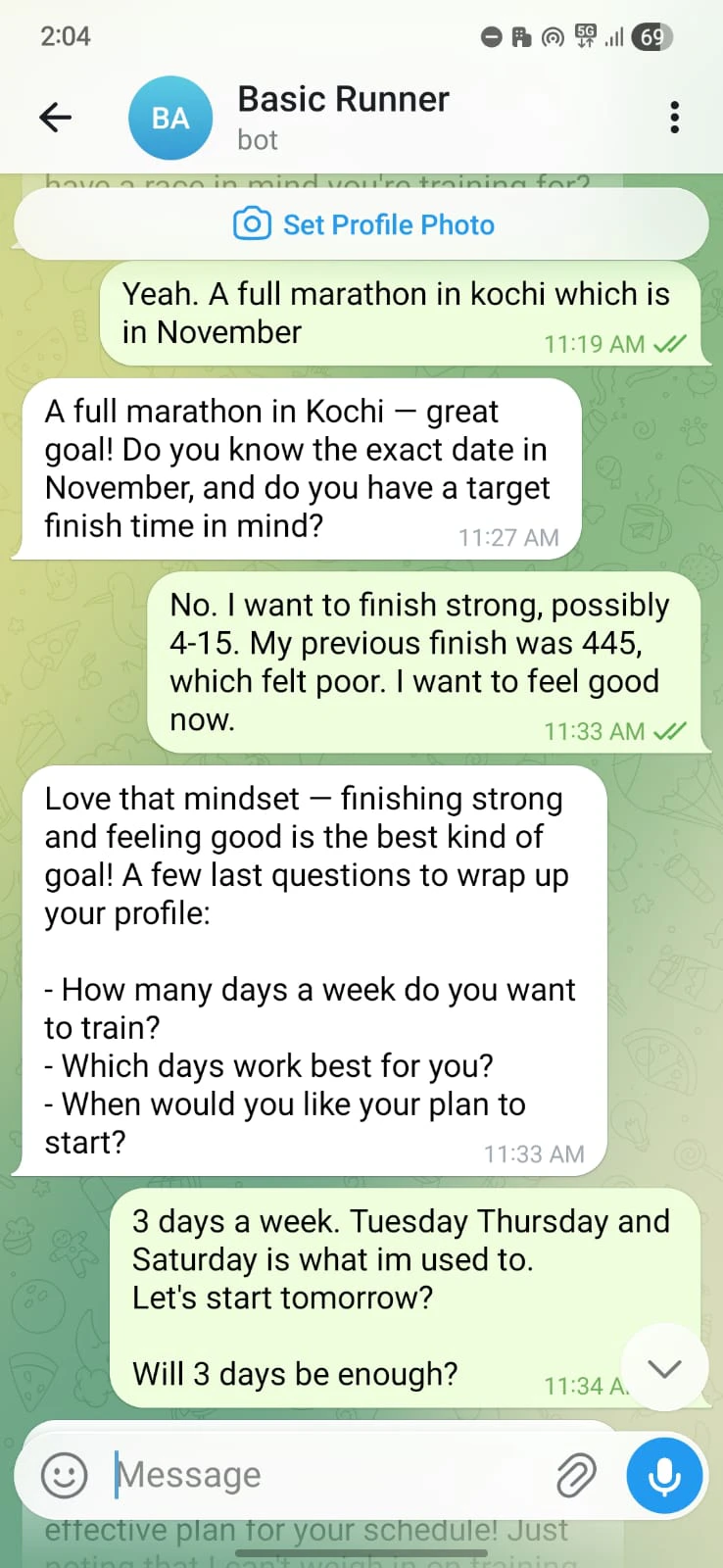Image resolution: width=723 pixels, height=1568 pixels.
Task: Record a voice message with the microphone
Action: click(x=664, y=1475)
